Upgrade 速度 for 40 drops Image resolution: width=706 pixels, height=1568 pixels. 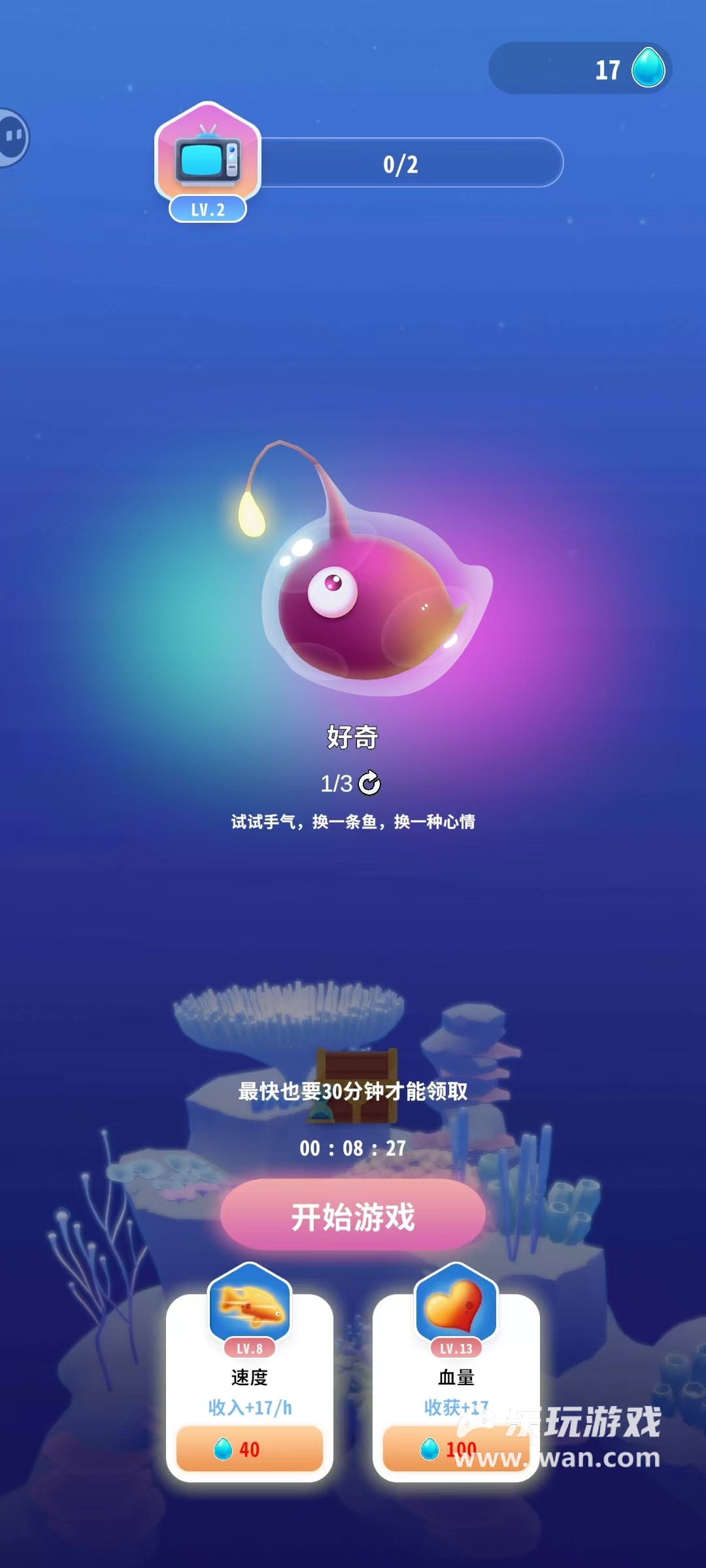249,1448
